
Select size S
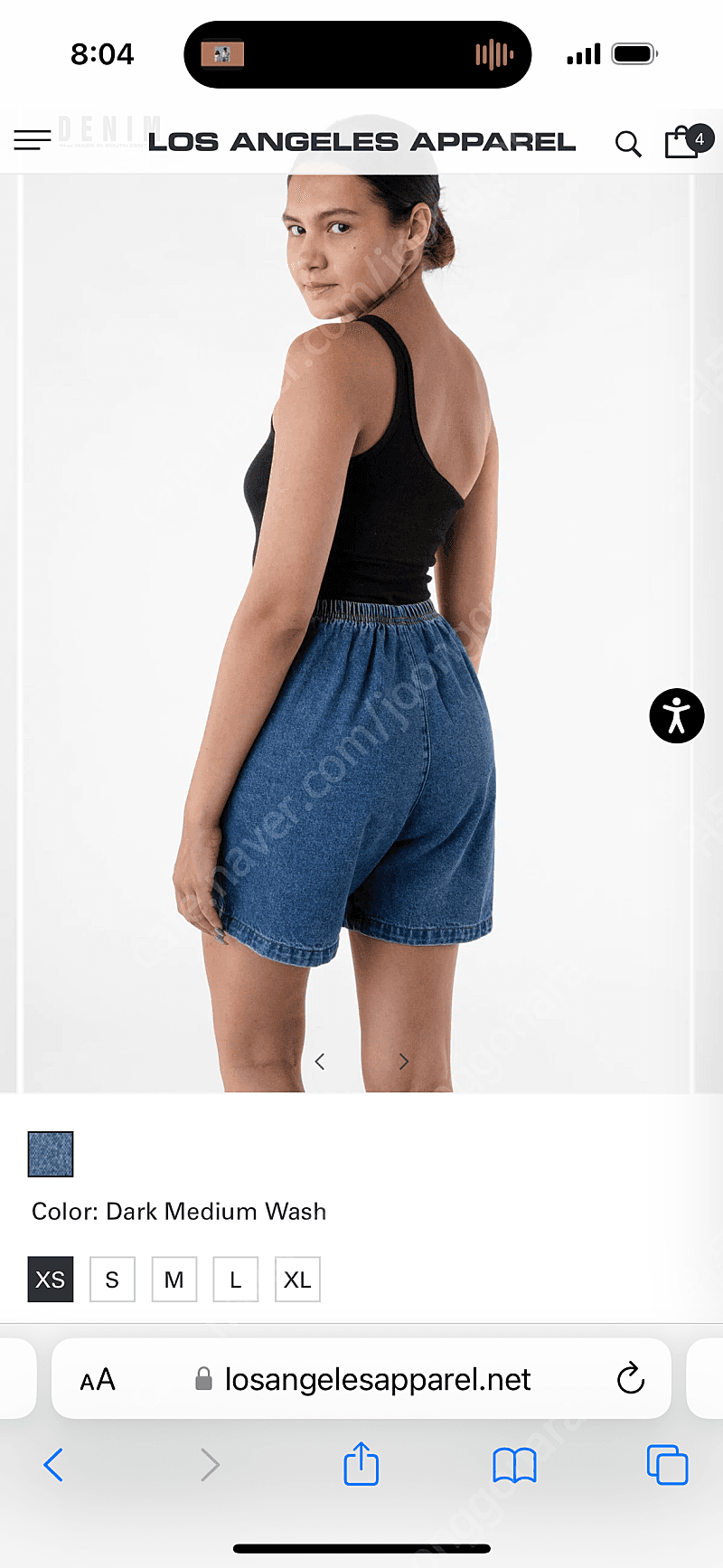coord(111,1279)
